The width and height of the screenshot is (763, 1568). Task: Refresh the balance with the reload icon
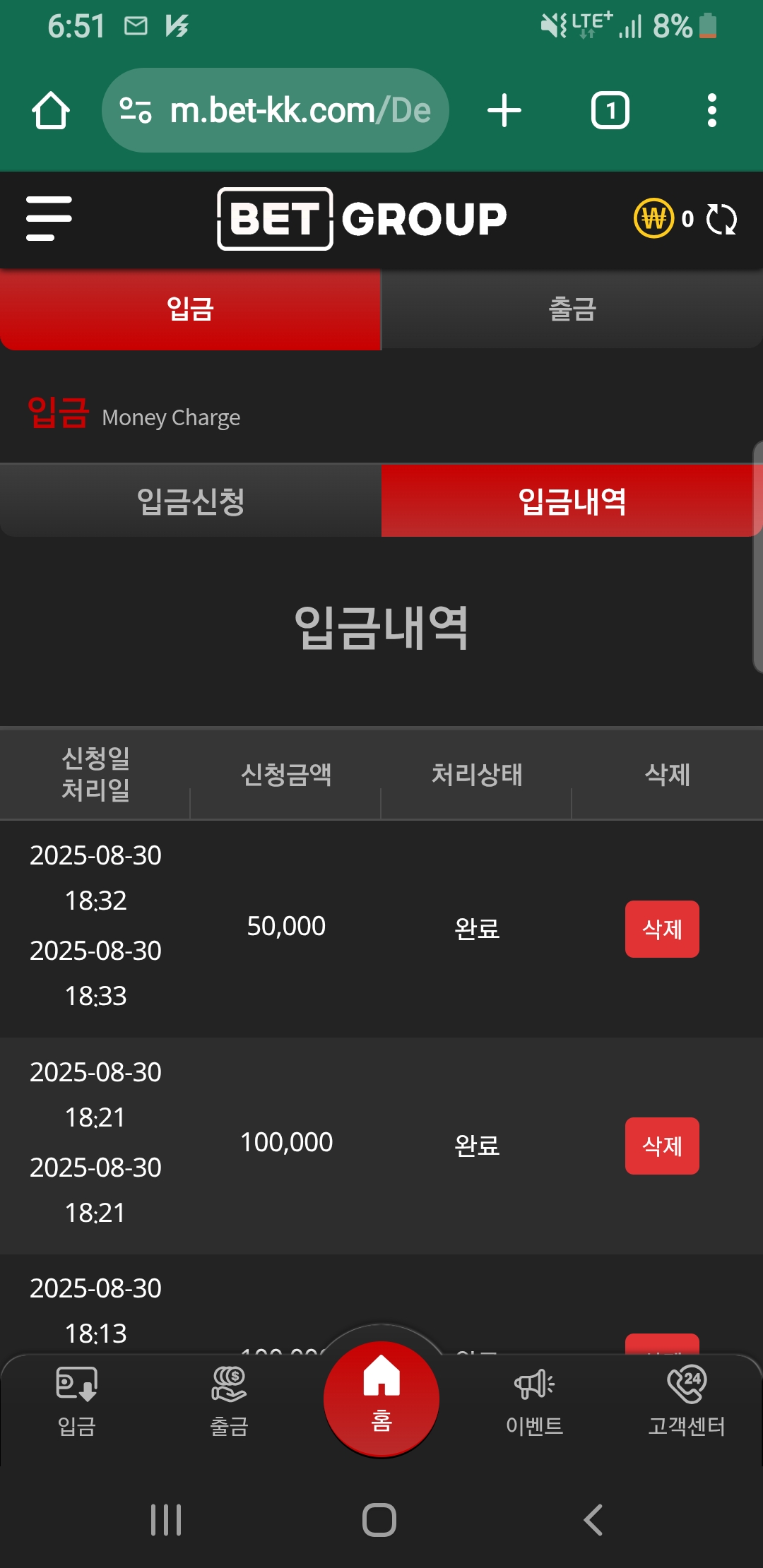coord(721,219)
